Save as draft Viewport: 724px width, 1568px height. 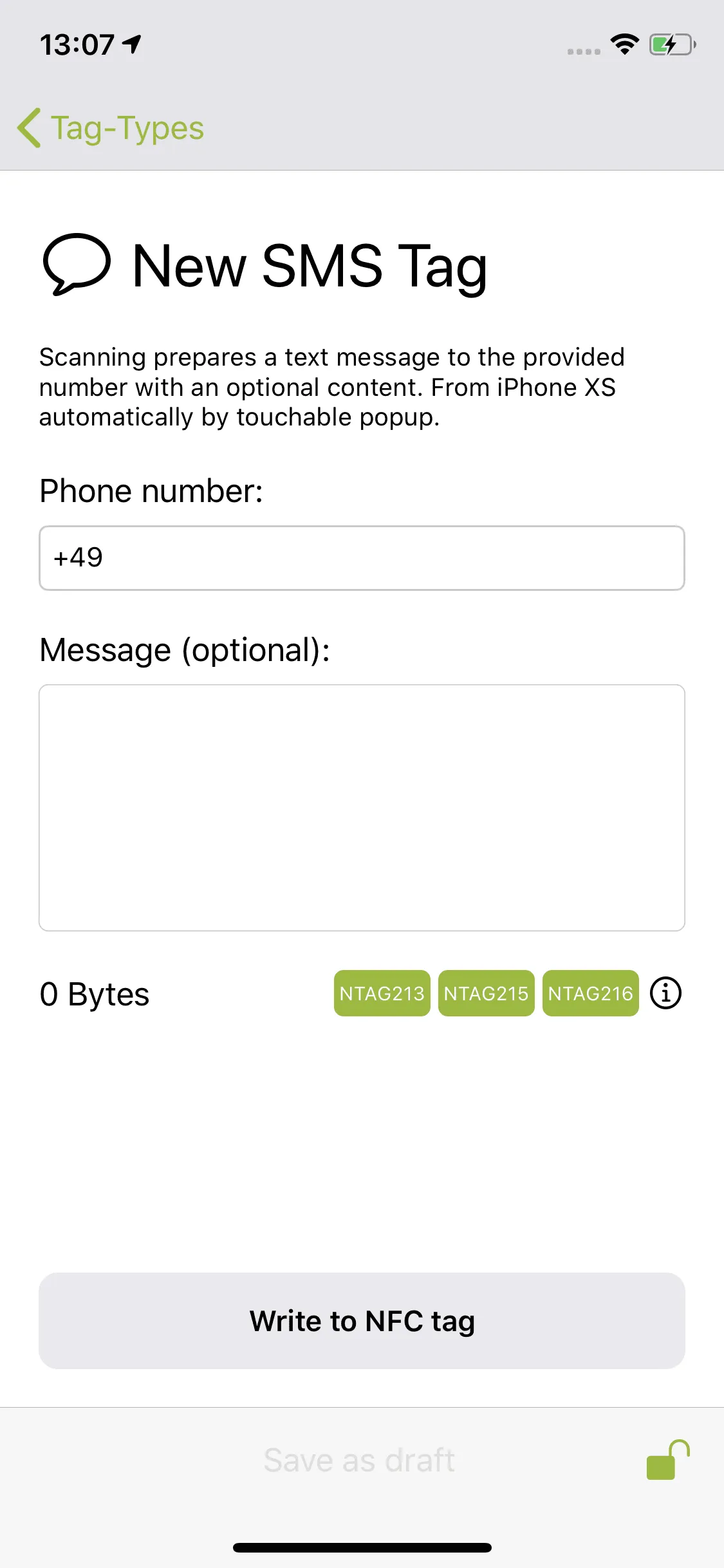coord(359,1460)
